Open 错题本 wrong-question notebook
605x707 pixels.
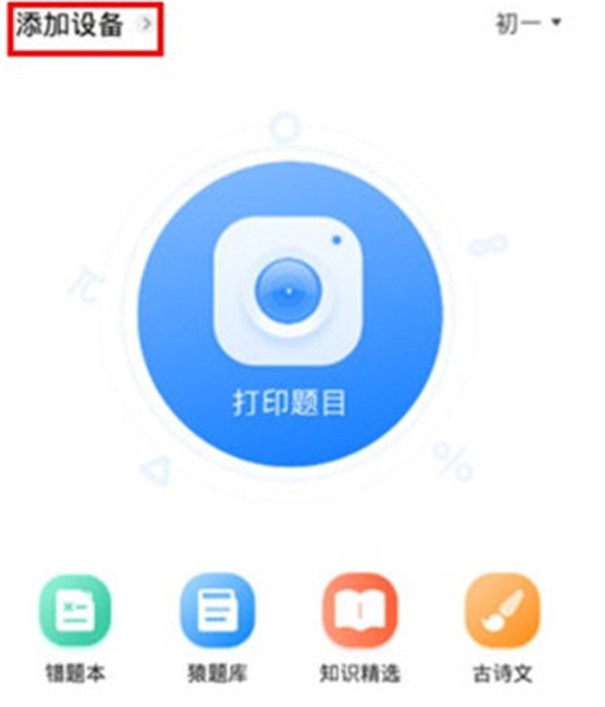coord(75,612)
